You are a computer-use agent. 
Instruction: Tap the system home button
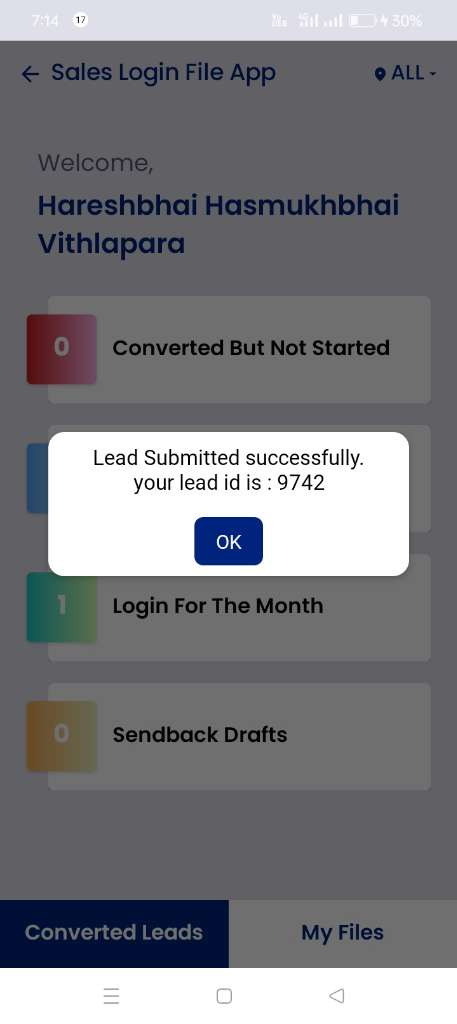[224, 996]
